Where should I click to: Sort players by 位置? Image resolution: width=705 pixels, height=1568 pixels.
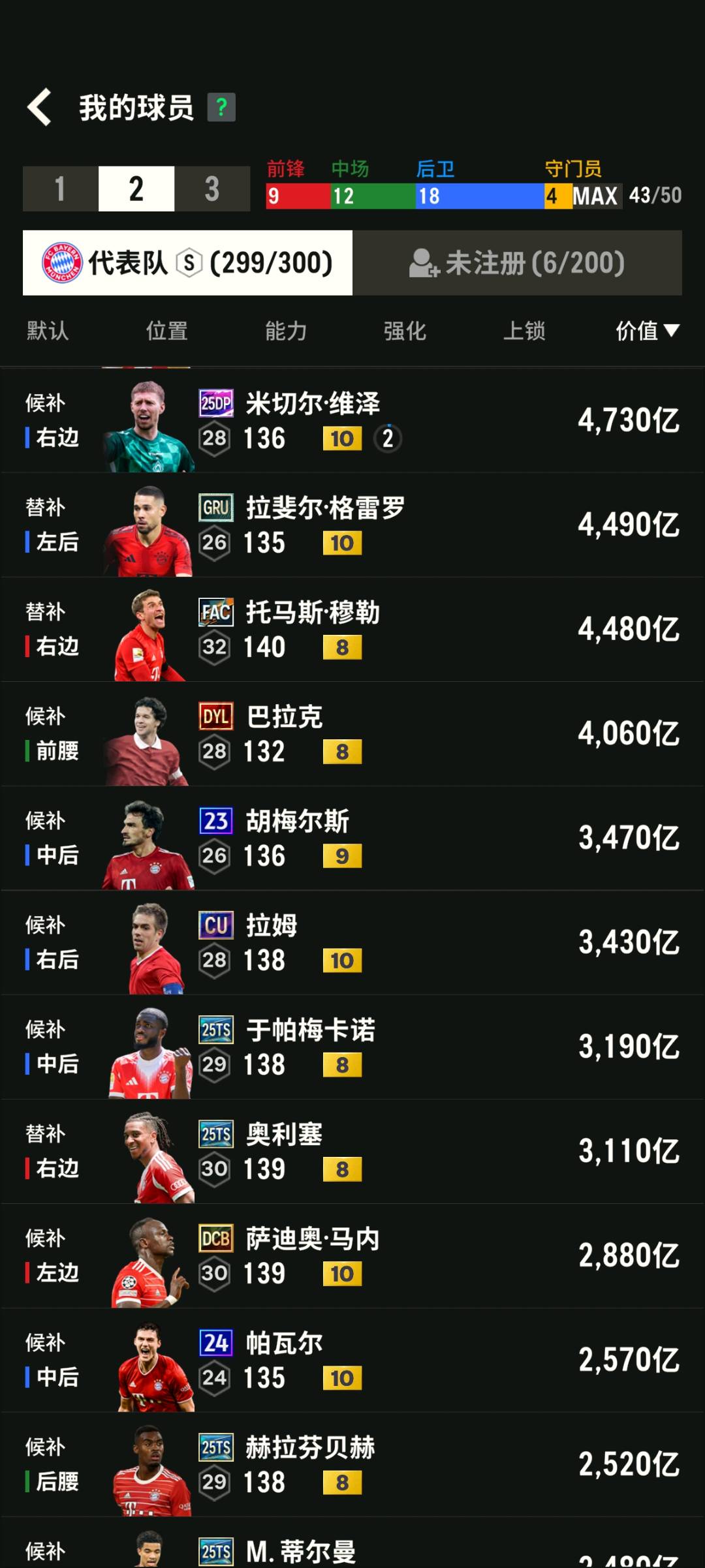point(167,331)
